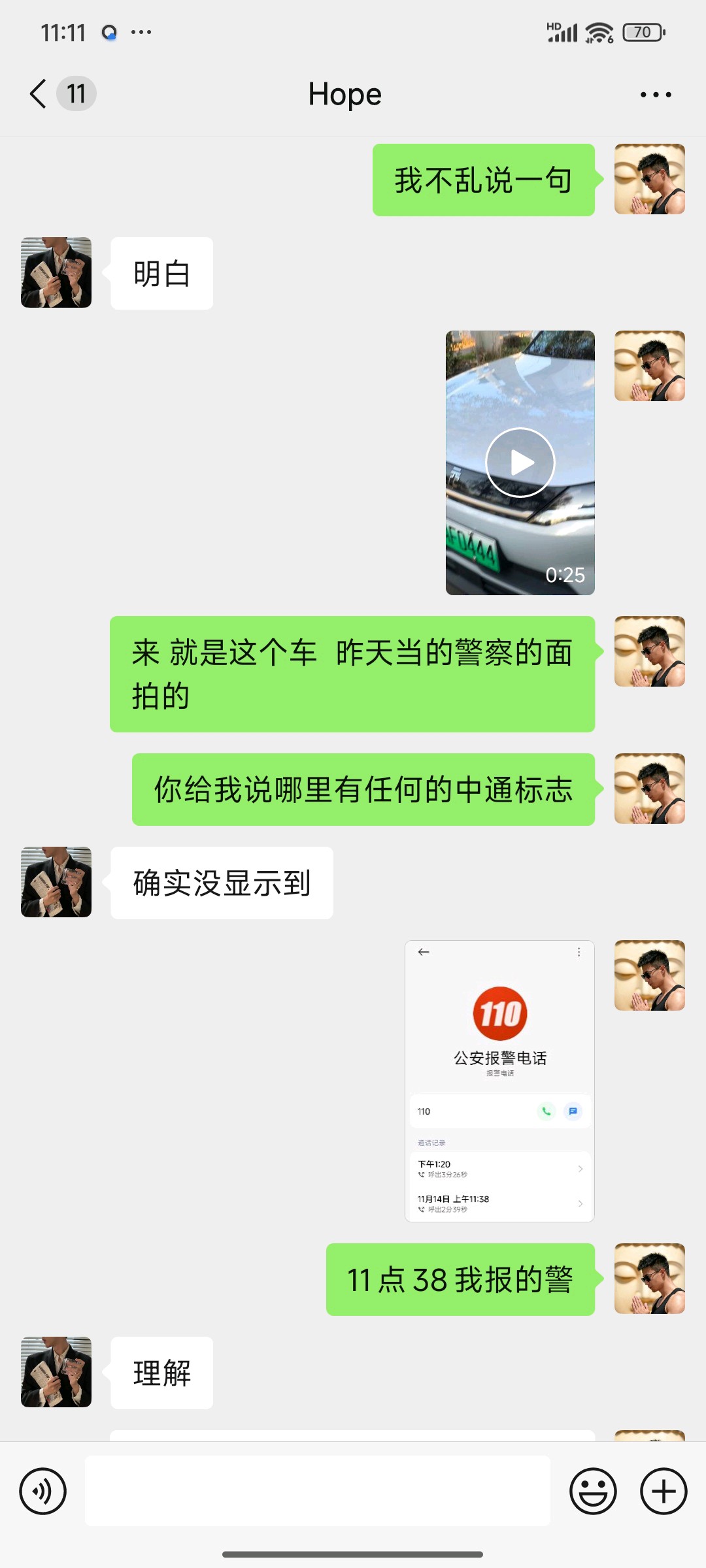
Task: Tap your avatar beside 我不乱说一句
Action: click(x=649, y=179)
